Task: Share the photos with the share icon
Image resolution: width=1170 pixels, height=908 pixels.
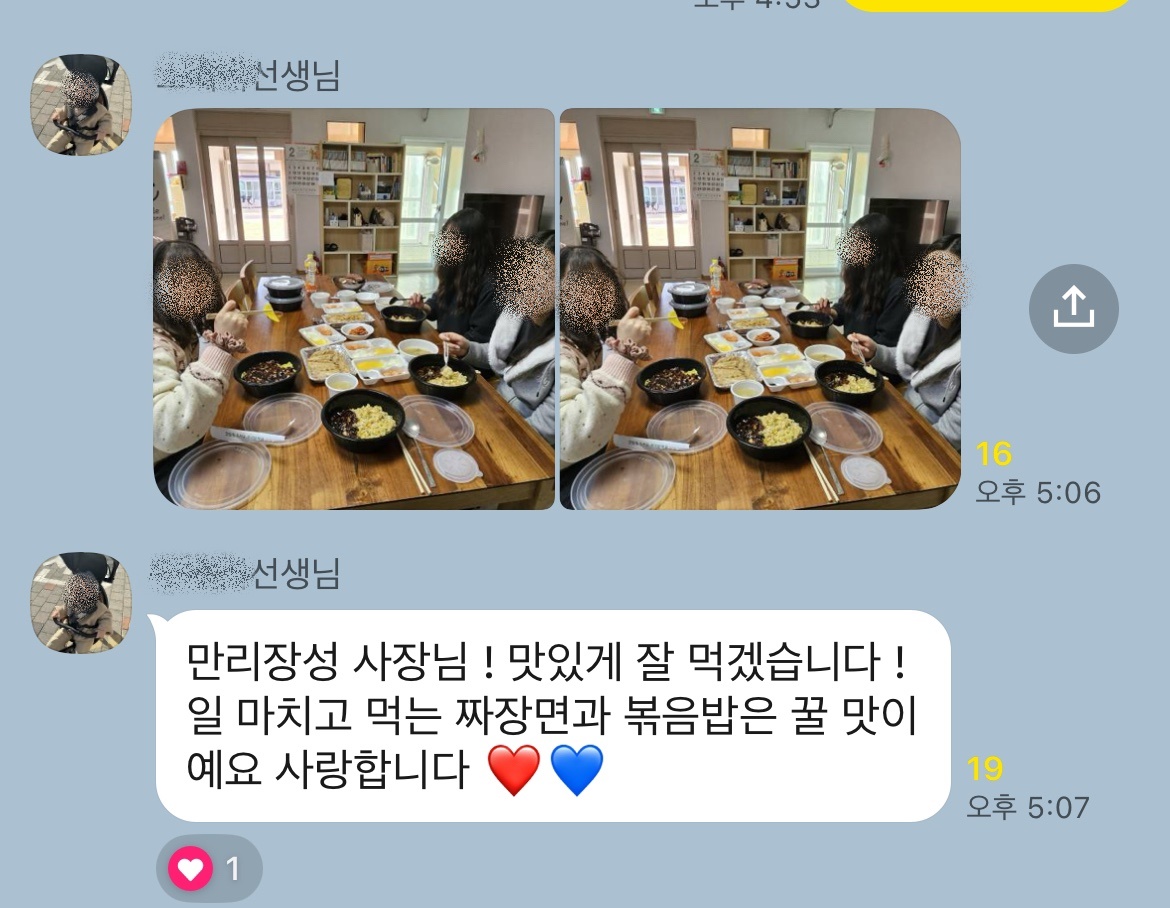Action: [x=1073, y=308]
